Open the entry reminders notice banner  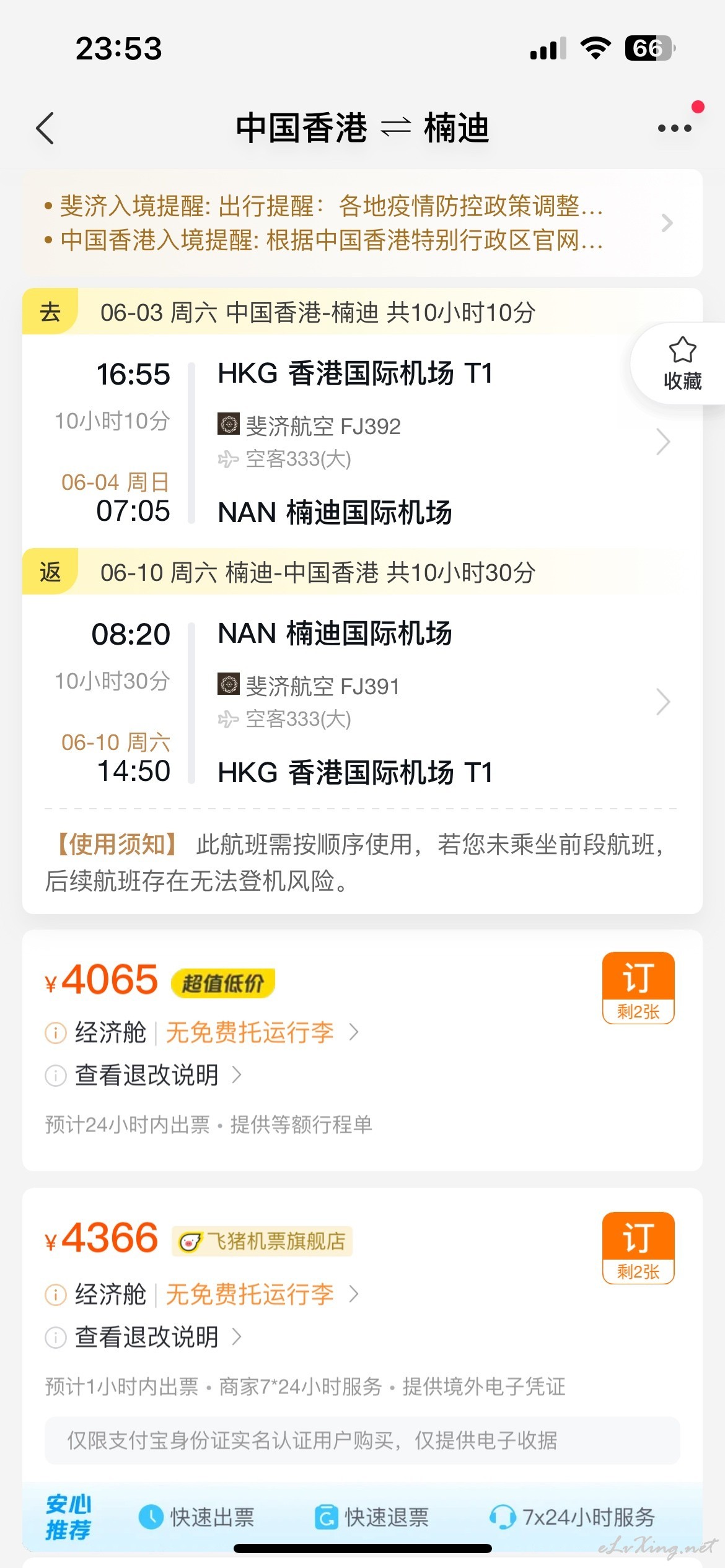click(x=362, y=223)
